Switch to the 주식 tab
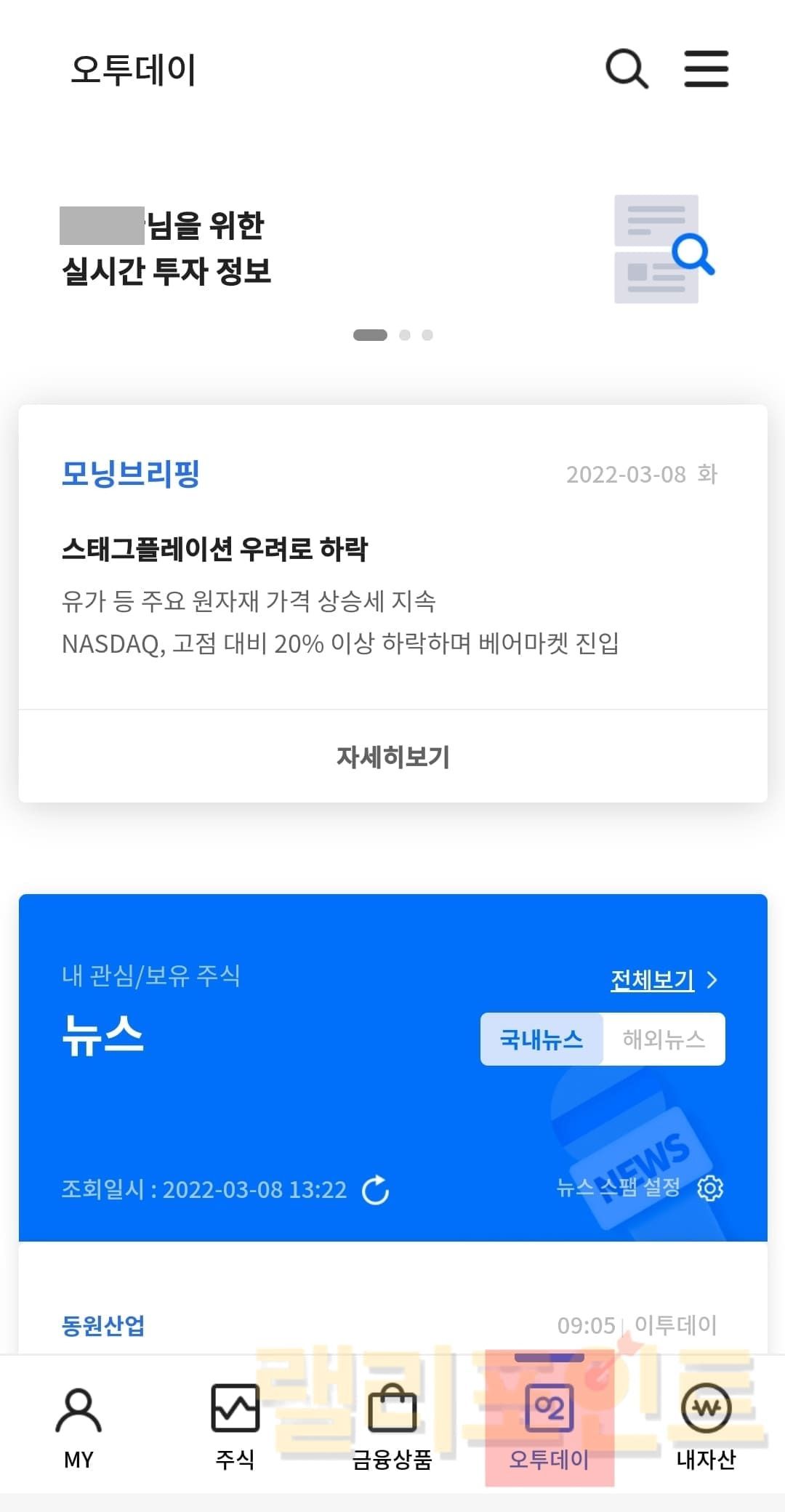Image resolution: width=785 pixels, height=1512 pixels. 235,1426
